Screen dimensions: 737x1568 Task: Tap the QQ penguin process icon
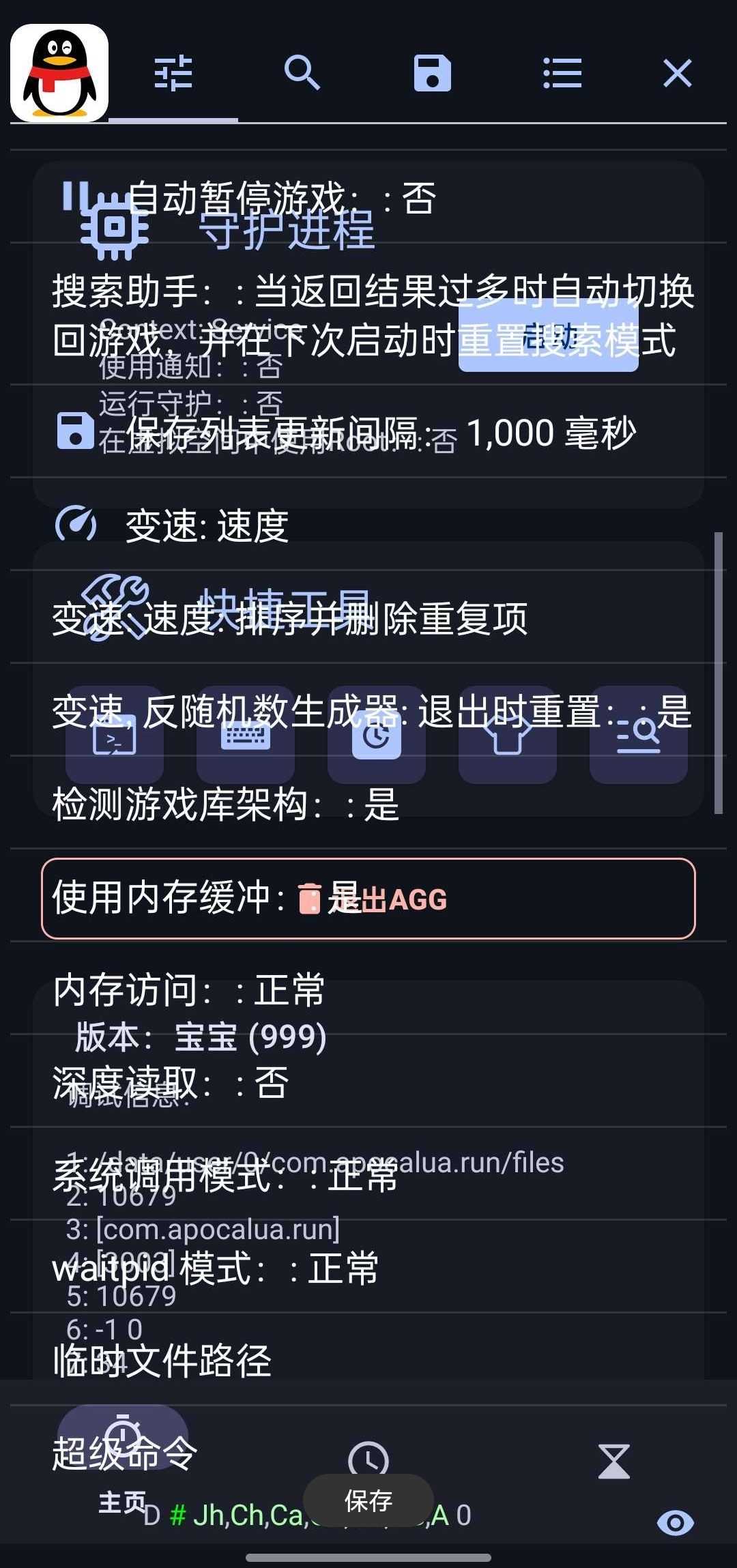click(59, 73)
